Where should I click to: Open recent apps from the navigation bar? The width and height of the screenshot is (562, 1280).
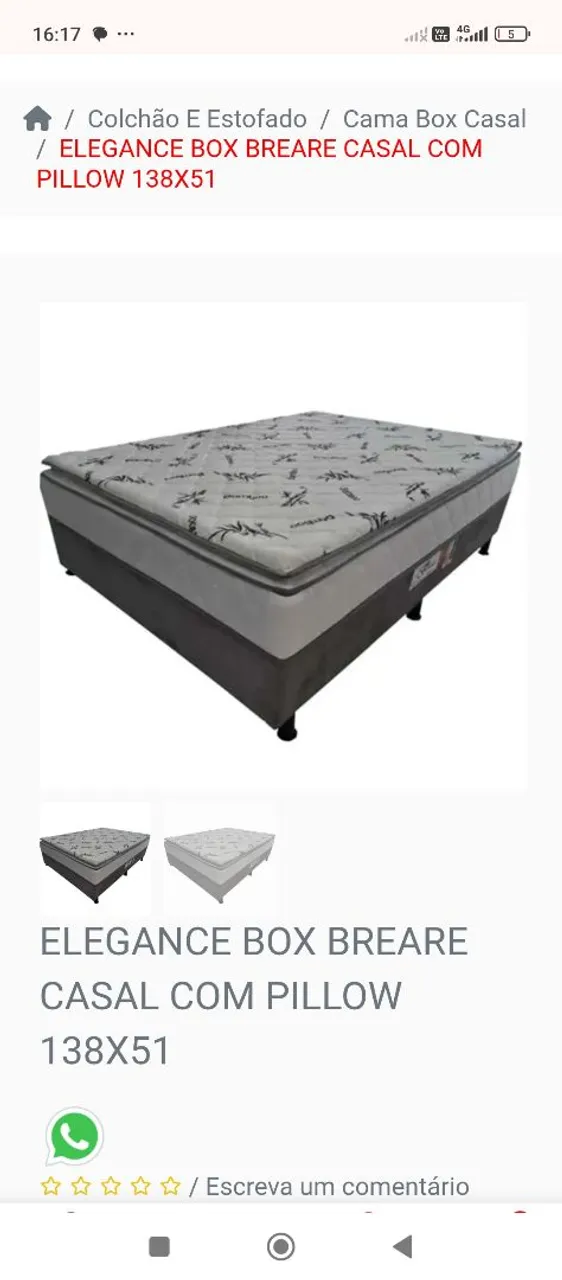click(x=159, y=1246)
